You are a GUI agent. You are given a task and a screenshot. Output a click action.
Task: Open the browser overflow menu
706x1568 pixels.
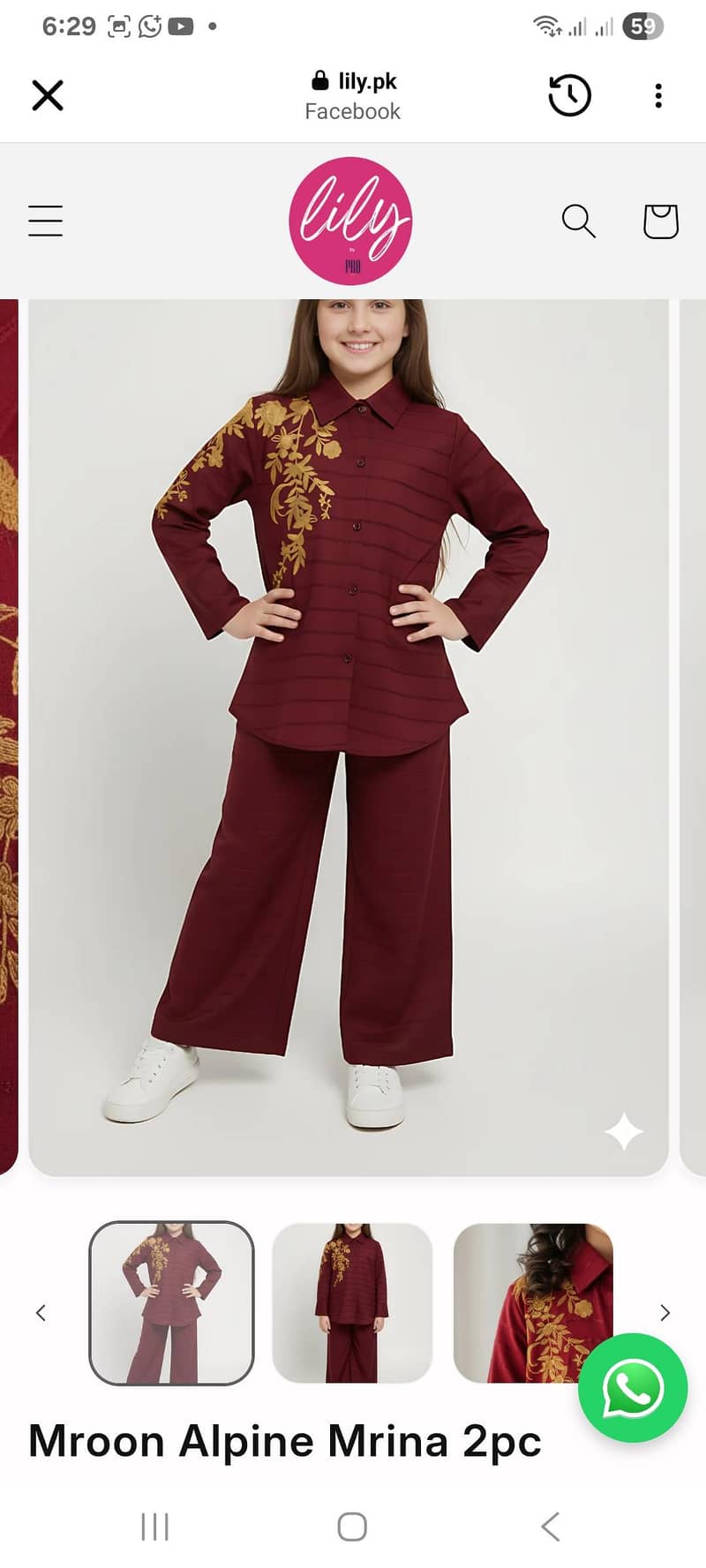[658, 95]
